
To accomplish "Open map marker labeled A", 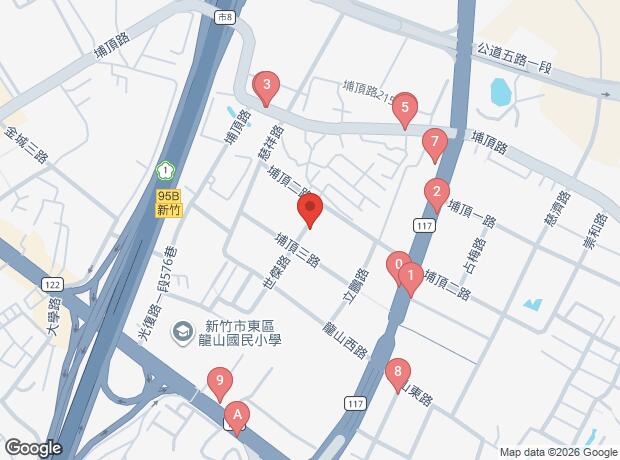I will point(237,415).
